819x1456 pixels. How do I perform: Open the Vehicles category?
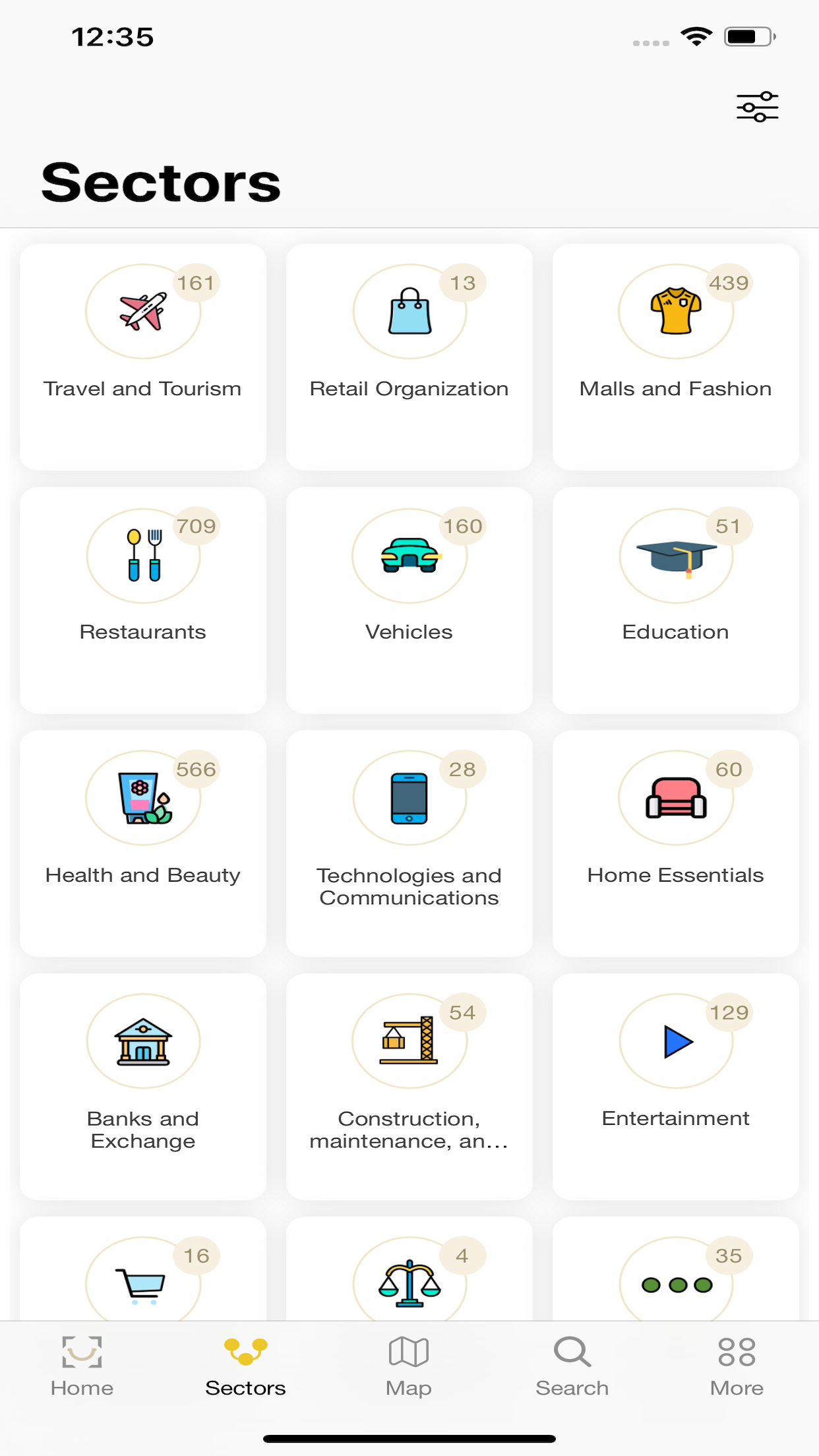pyautogui.click(x=409, y=599)
